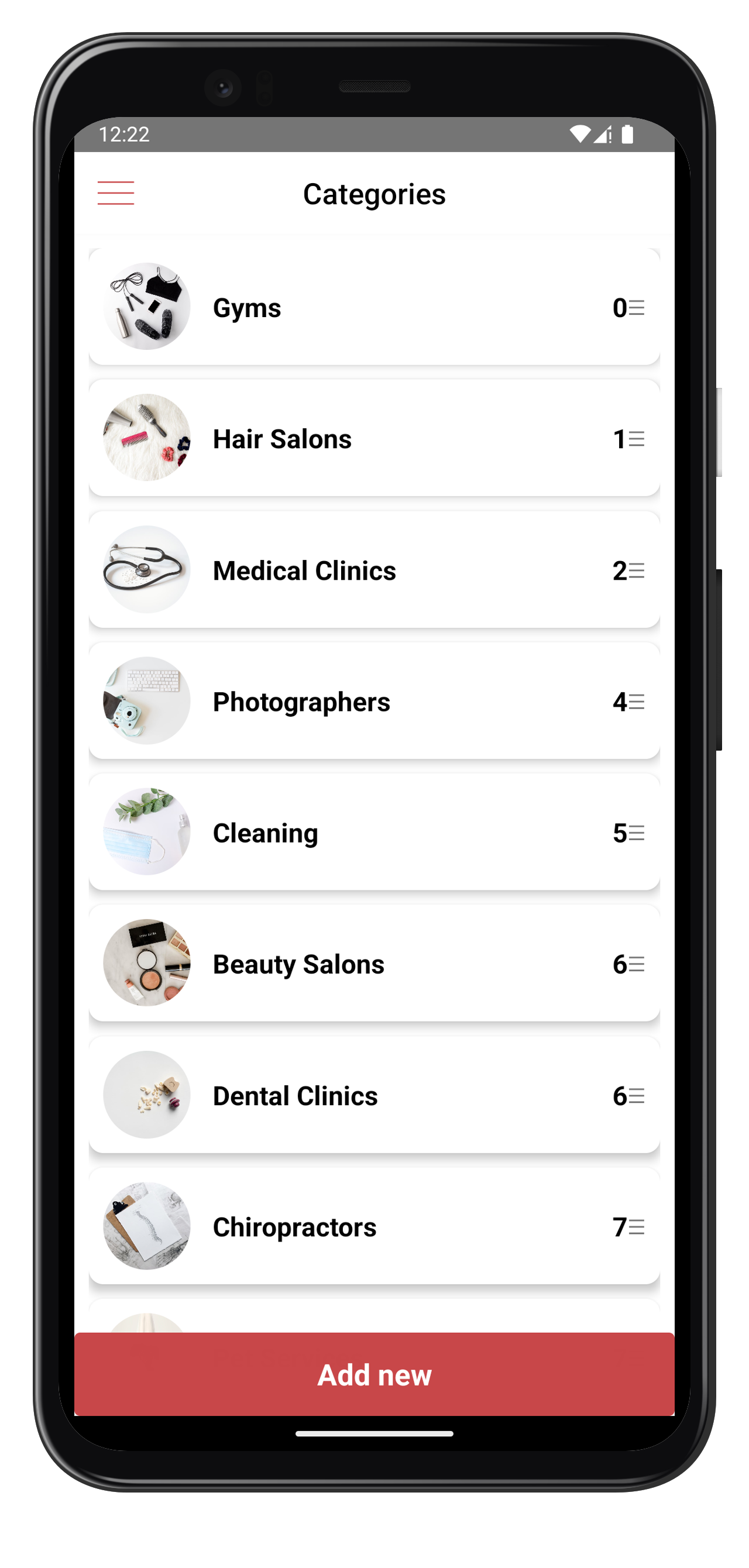
Task: Tap the reorder handle on Gyms row
Action: [636, 307]
